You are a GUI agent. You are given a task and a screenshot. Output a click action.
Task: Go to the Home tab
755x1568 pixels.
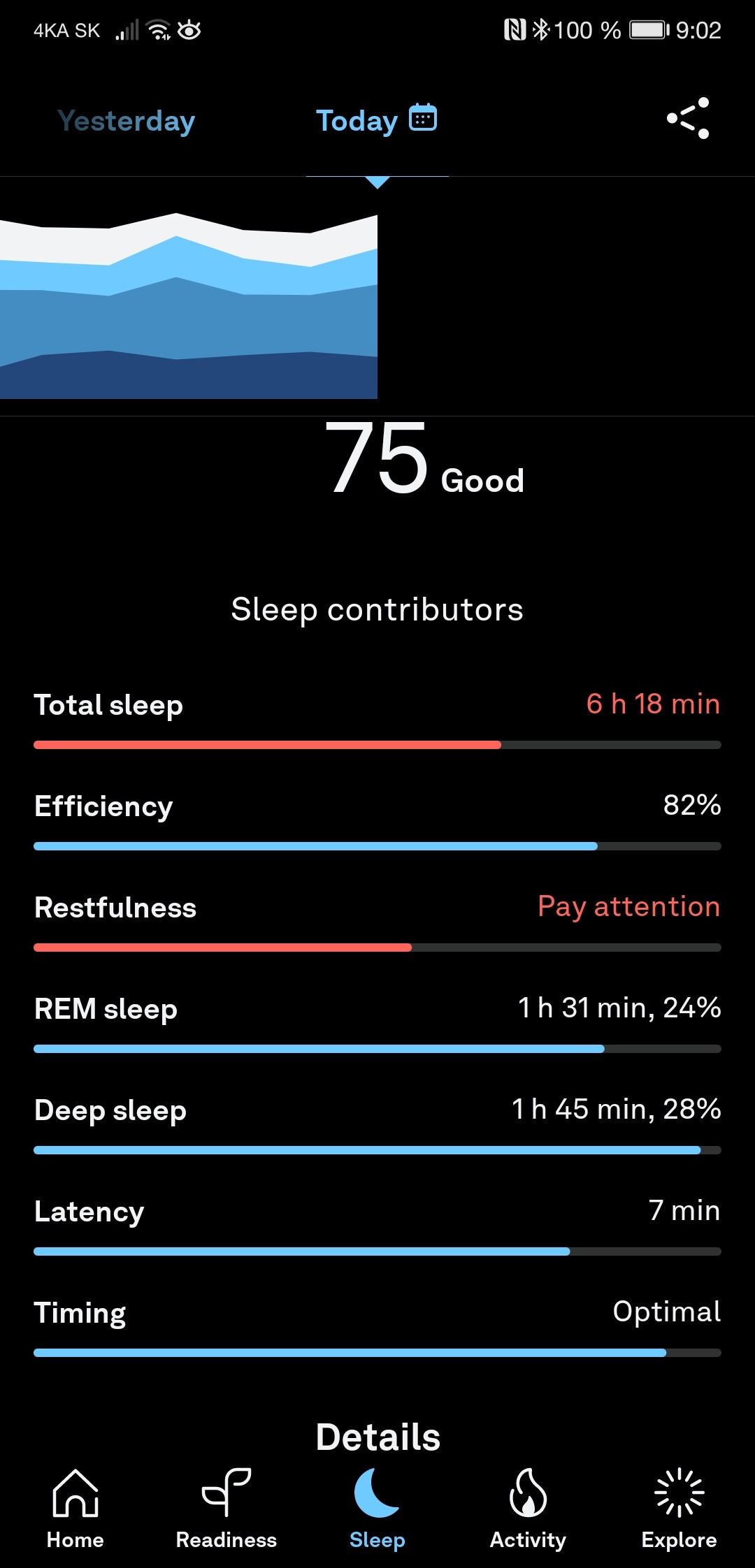(x=75, y=1509)
